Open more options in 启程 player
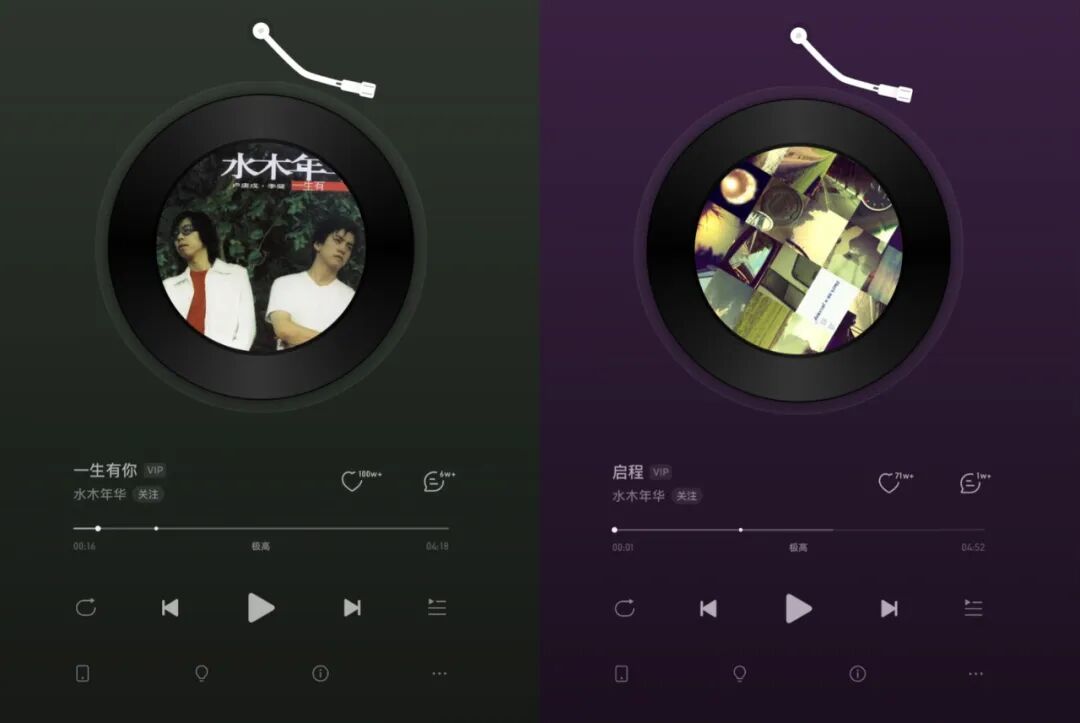1080x723 pixels. coord(976,674)
